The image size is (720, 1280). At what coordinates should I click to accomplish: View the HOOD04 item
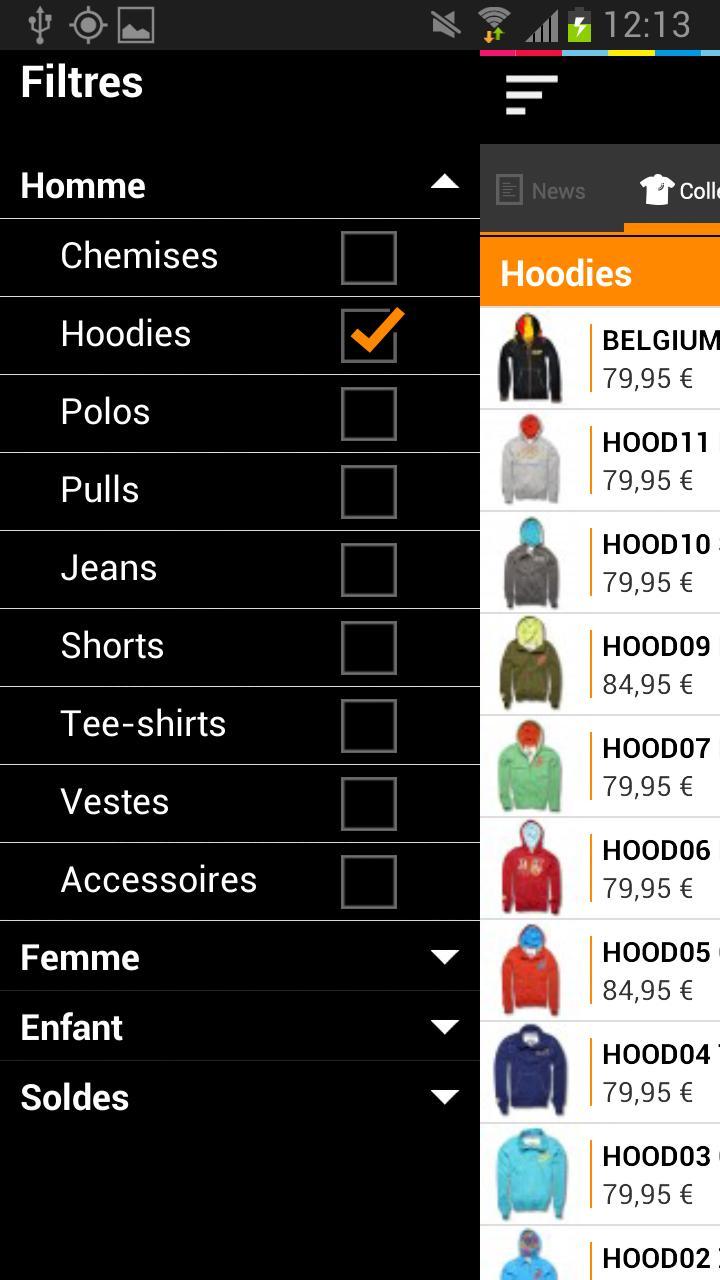[640, 1072]
